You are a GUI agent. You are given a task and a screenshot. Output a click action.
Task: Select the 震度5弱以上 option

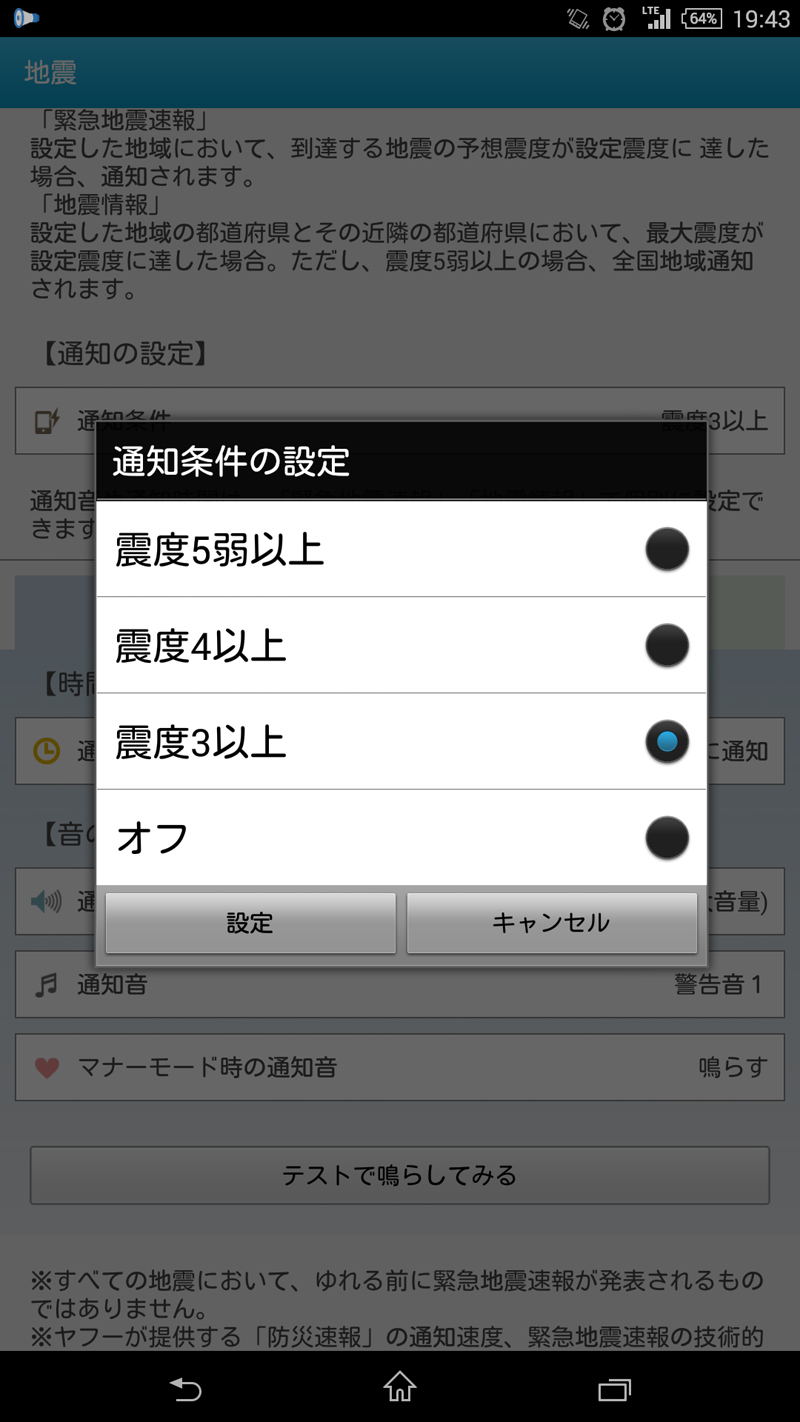click(401, 549)
